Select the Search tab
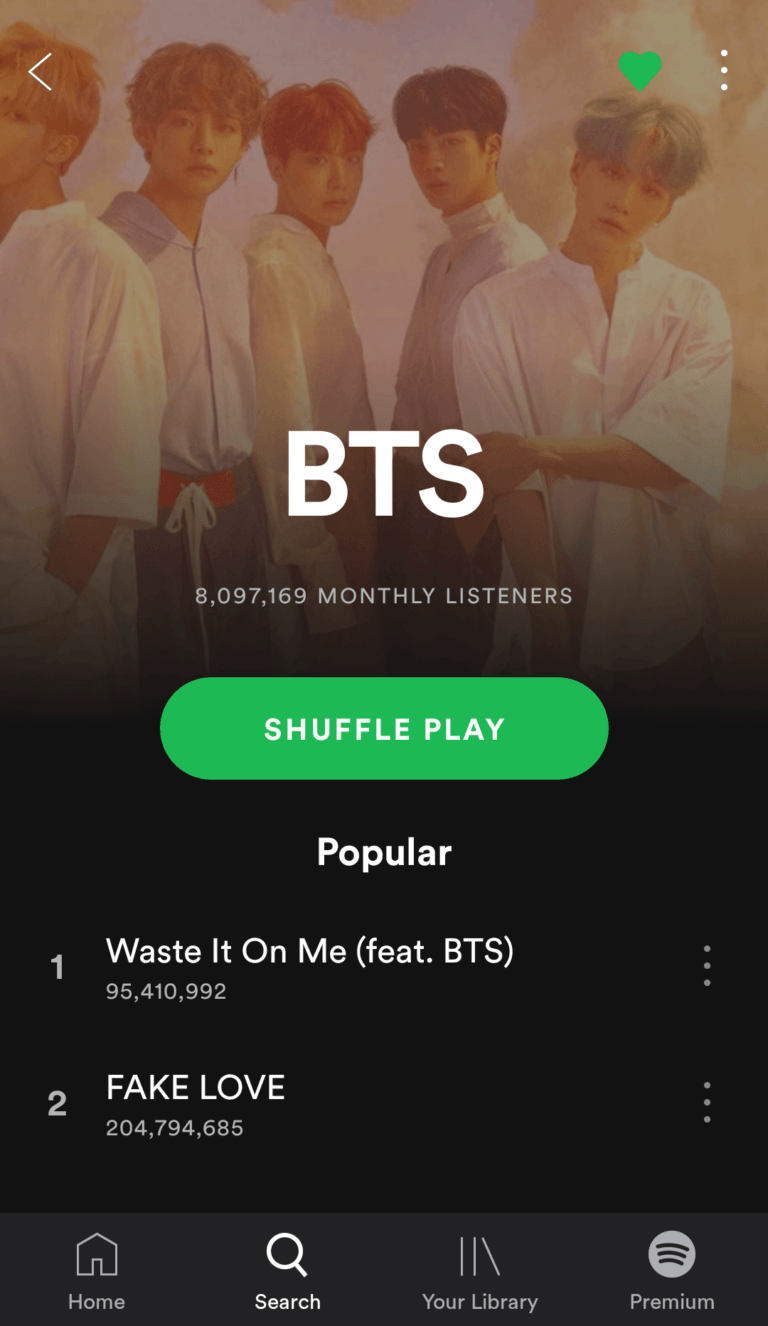The width and height of the screenshot is (768, 1326). click(287, 1272)
